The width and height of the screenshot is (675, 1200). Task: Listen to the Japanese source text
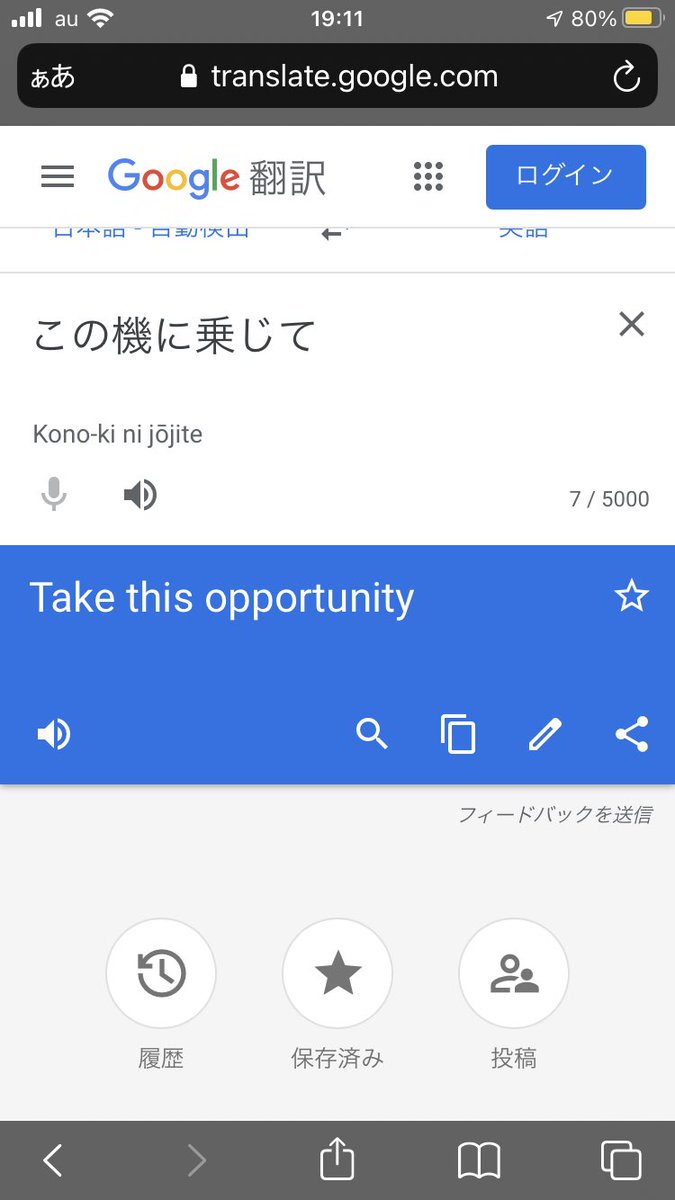pyautogui.click(x=140, y=494)
